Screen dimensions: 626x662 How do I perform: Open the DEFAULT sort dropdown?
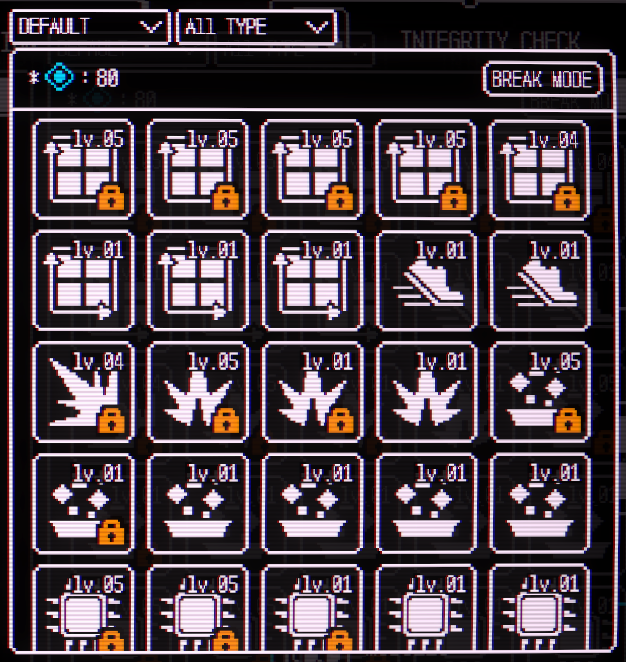pyautogui.click(x=90, y=27)
